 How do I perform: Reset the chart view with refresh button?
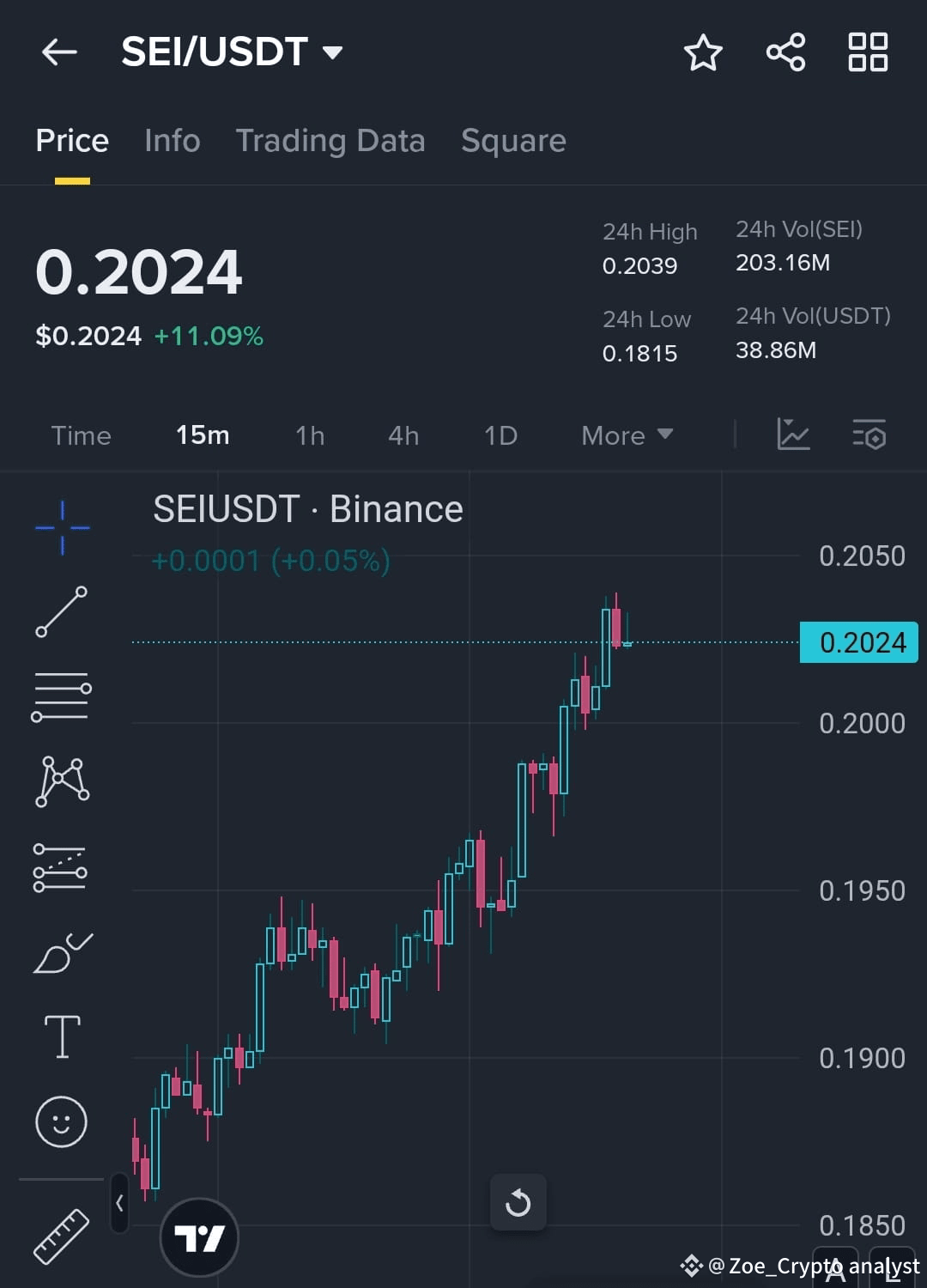coord(518,1202)
